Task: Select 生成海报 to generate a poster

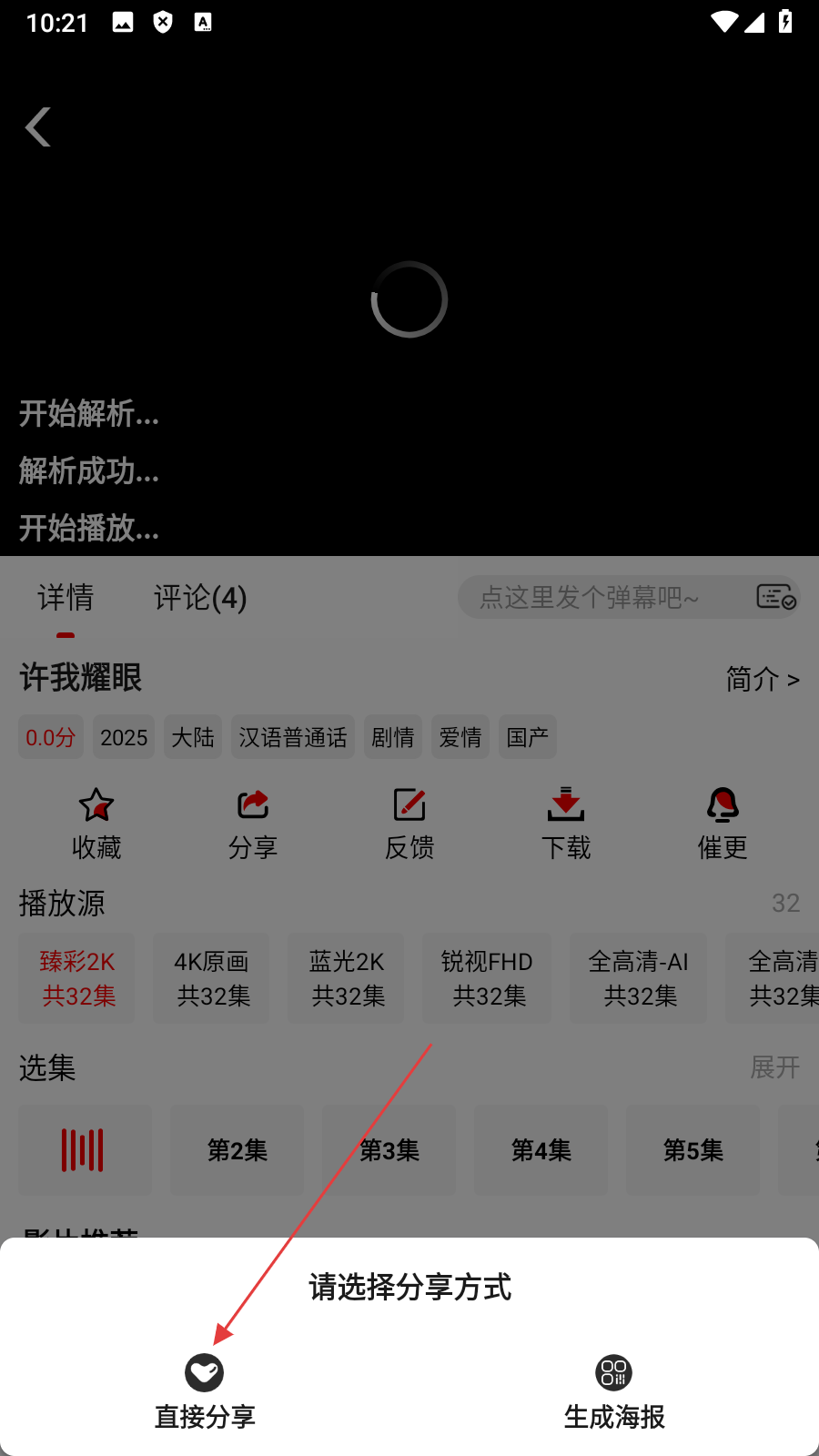Action: click(x=614, y=1391)
